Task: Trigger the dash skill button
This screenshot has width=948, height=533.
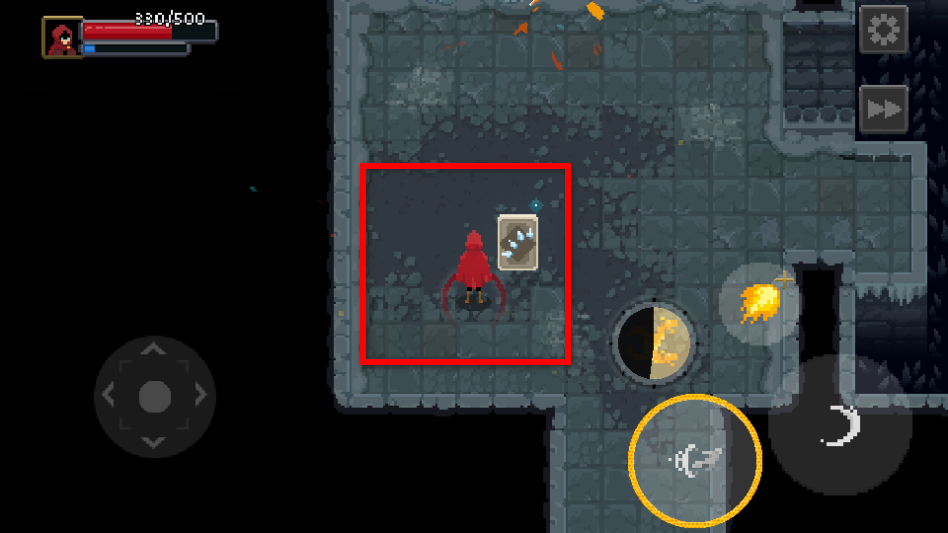Action: (x=696, y=460)
